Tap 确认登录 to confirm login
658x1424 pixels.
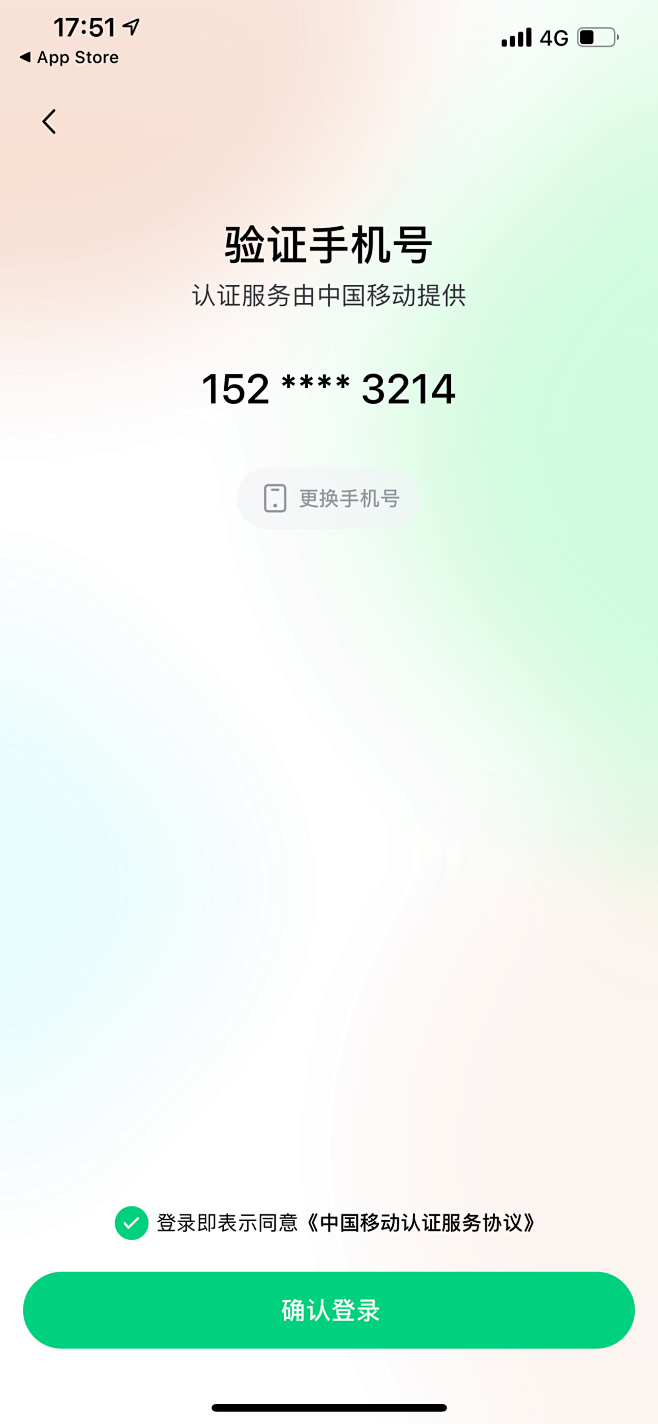click(x=329, y=1310)
